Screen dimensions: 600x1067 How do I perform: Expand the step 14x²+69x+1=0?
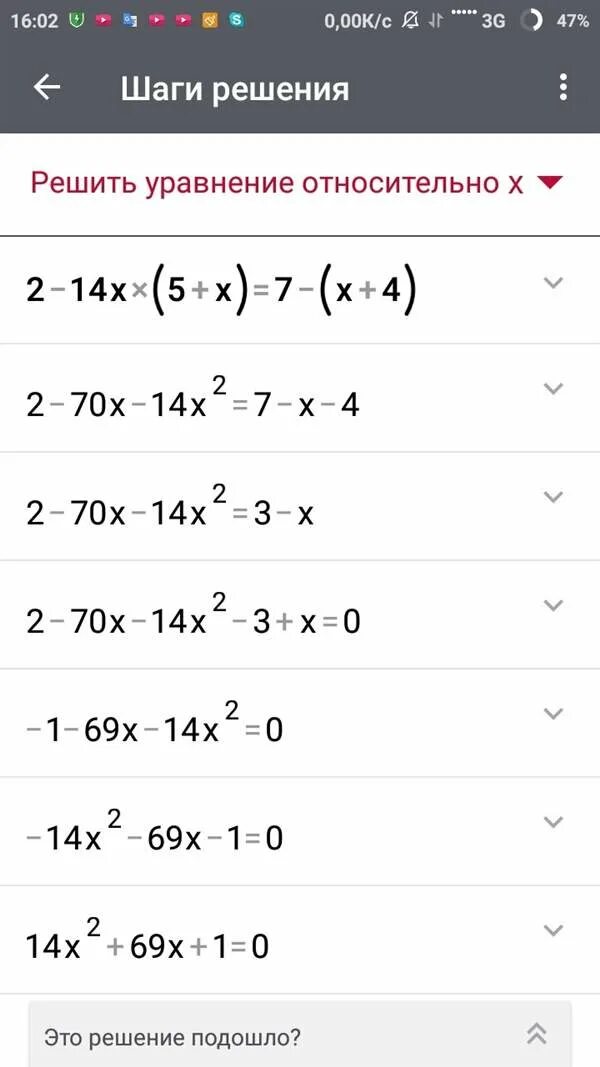coord(553,930)
